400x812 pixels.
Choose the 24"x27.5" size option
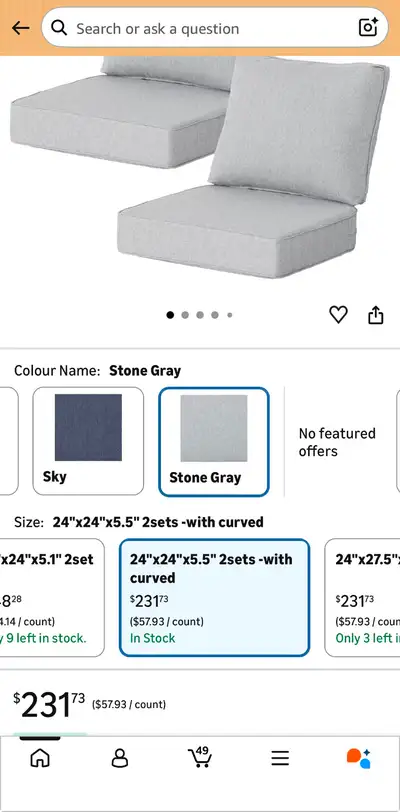click(363, 598)
